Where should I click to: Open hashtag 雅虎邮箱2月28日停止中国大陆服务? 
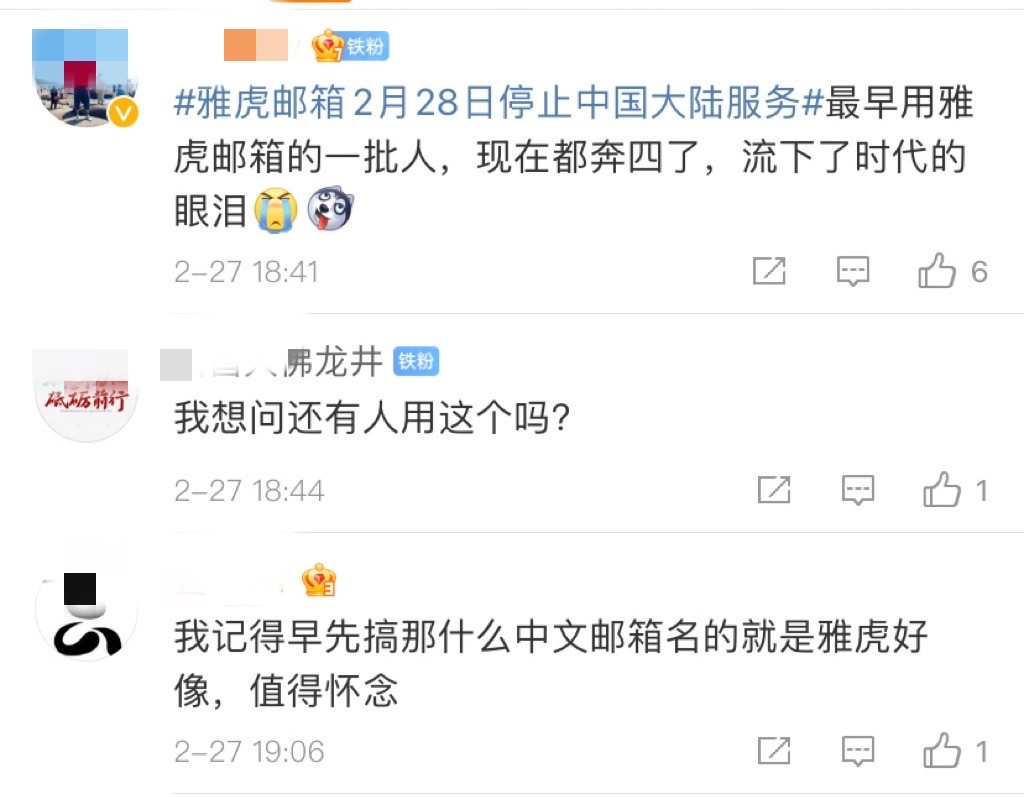[x=497, y=102]
